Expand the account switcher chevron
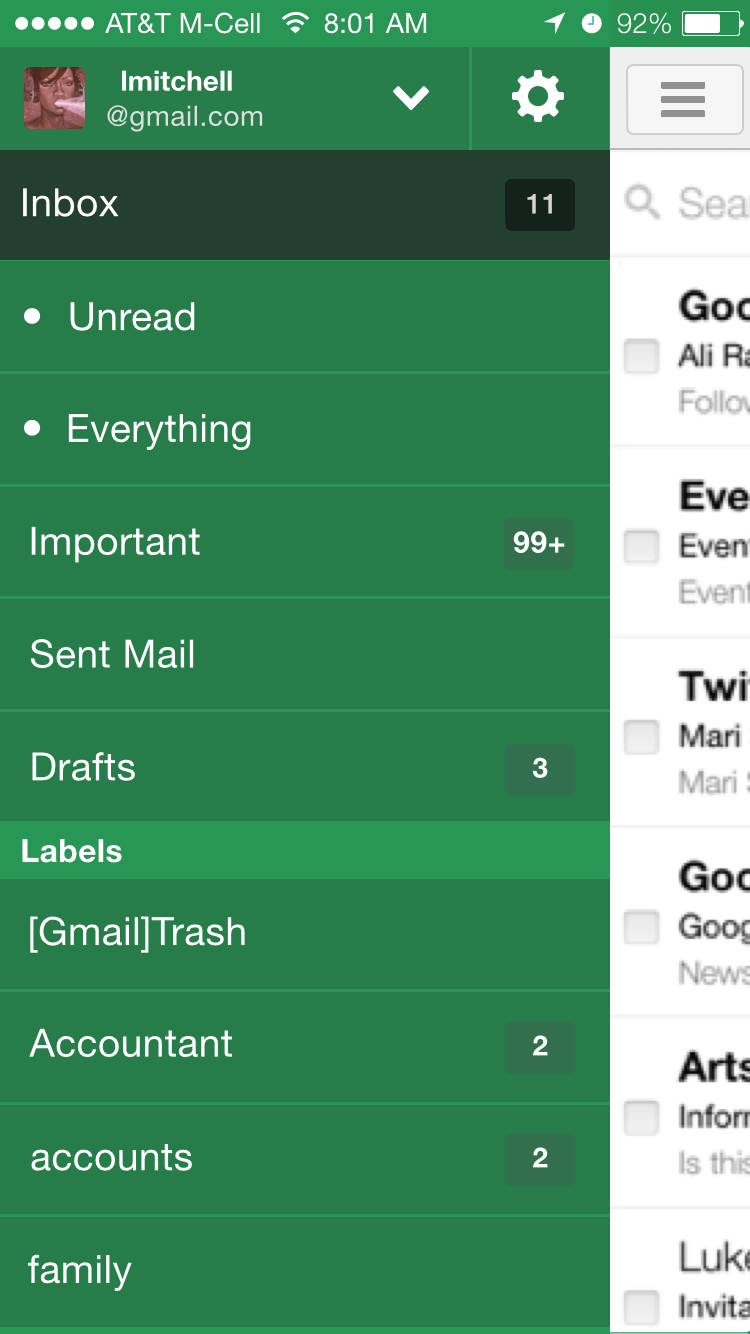This screenshot has height=1334, width=750. [x=411, y=98]
